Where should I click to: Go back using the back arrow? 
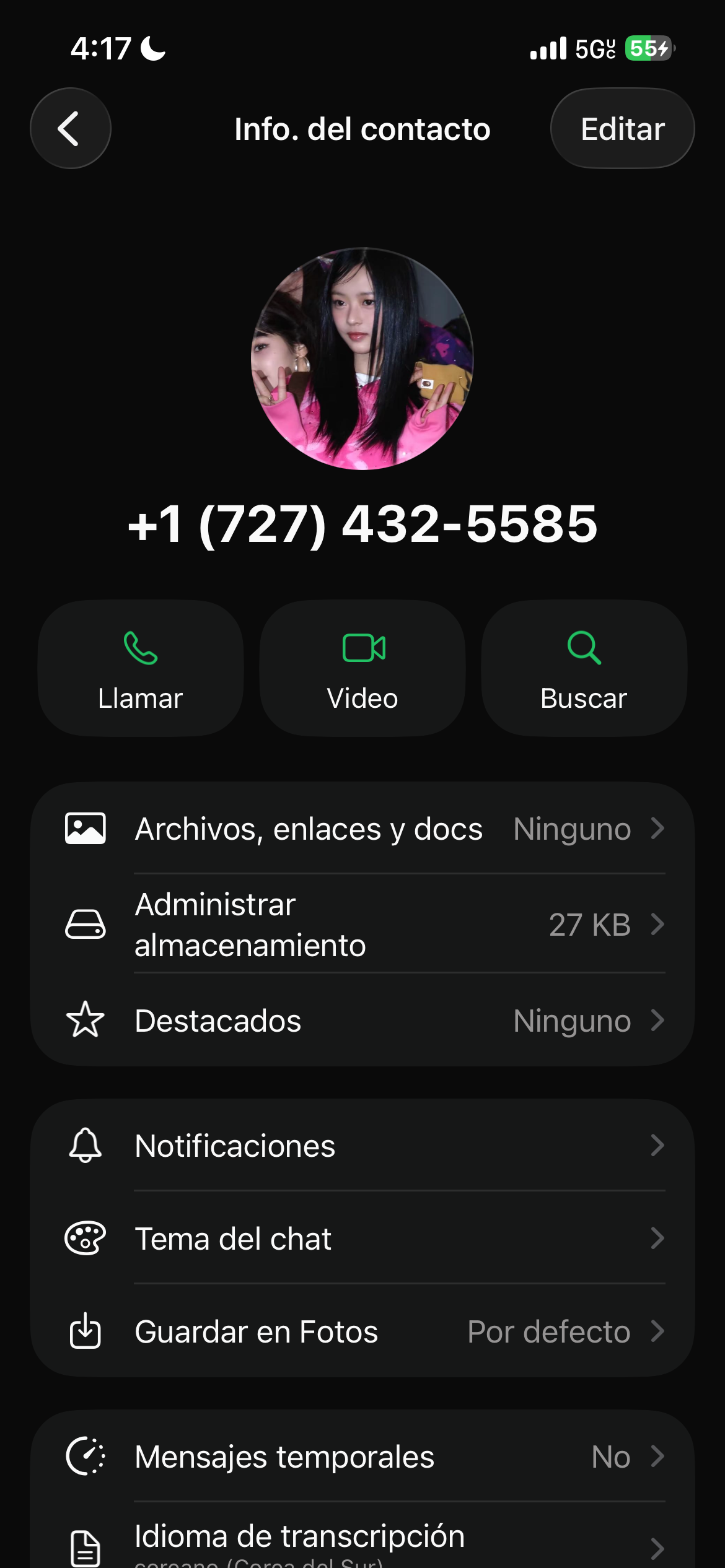[x=71, y=128]
